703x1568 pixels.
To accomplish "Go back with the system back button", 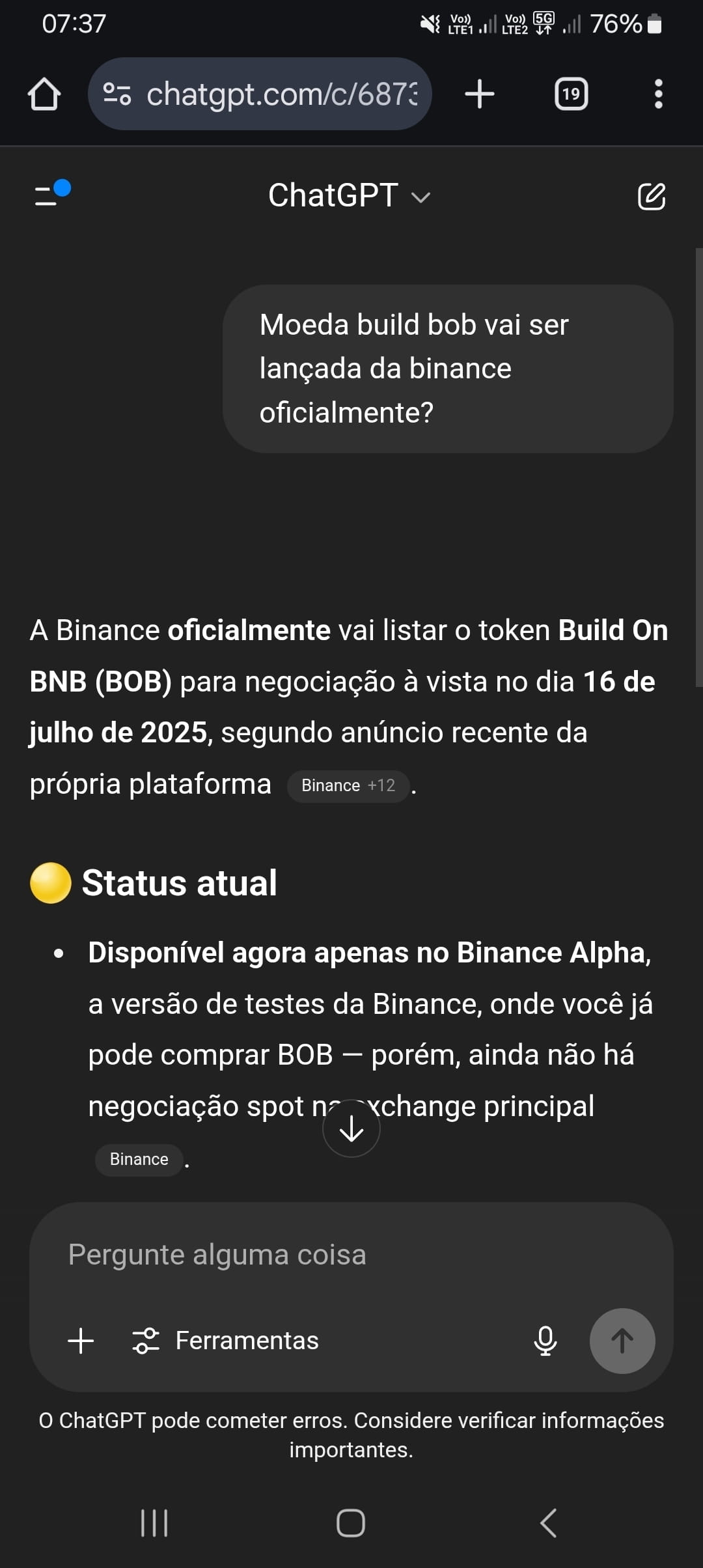I will [548, 1523].
